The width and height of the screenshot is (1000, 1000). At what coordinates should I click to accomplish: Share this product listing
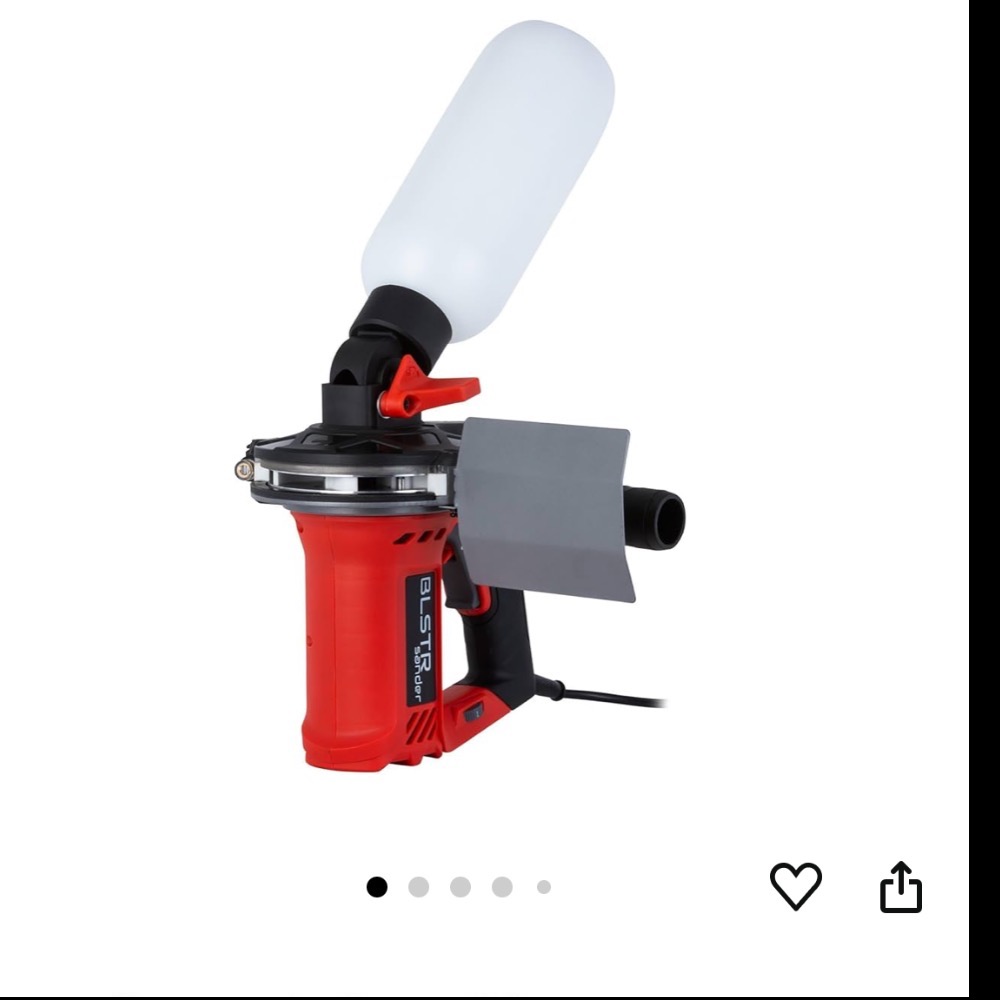click(x=900, y=886)
